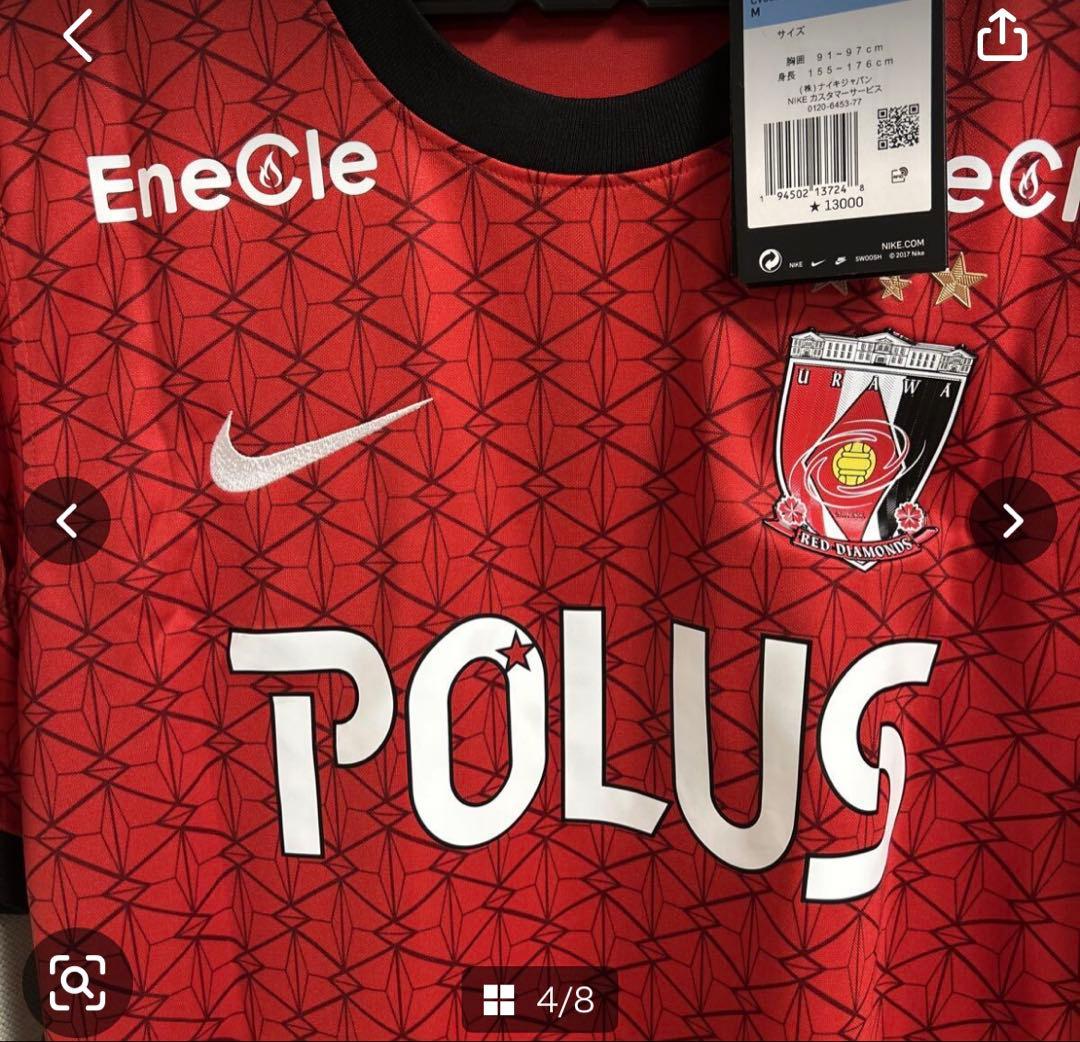The height and width of the screenshot is (1042, 1080).
Task: Share this listing photo
Action: coord(1002,37)
